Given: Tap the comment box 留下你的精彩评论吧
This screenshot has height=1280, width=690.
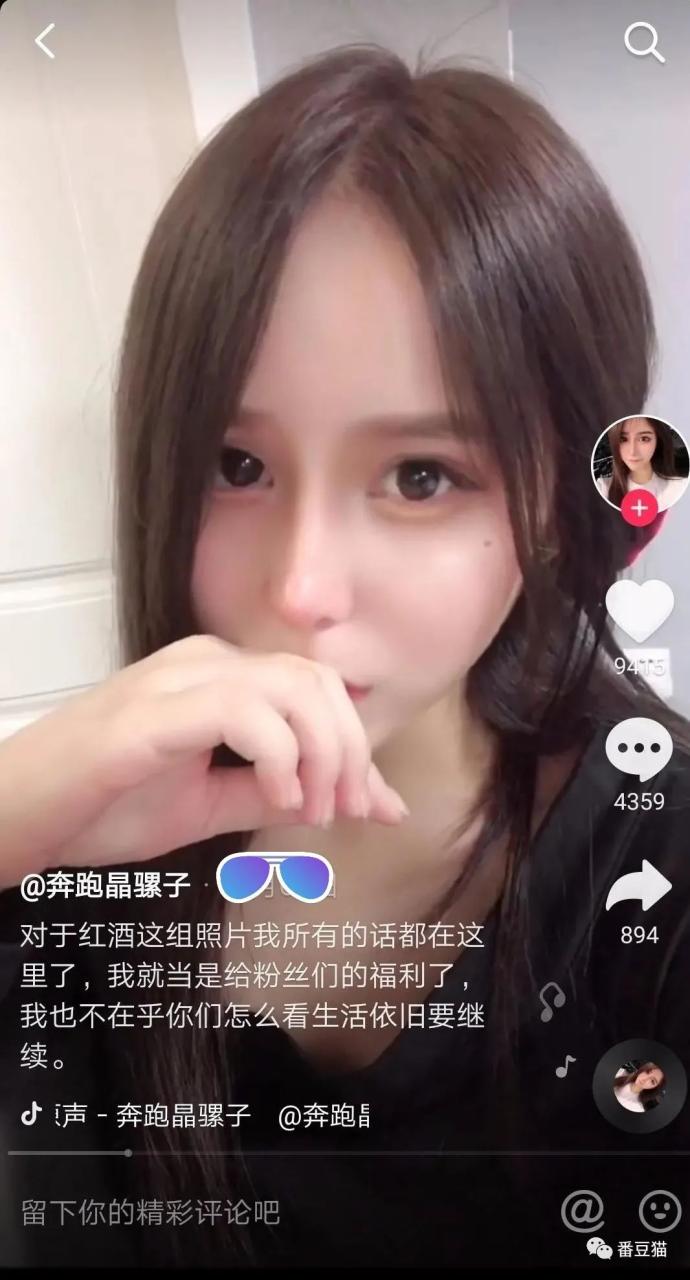Looking at the screenshot, I should pyautogui.click(x=150, y=1213).
